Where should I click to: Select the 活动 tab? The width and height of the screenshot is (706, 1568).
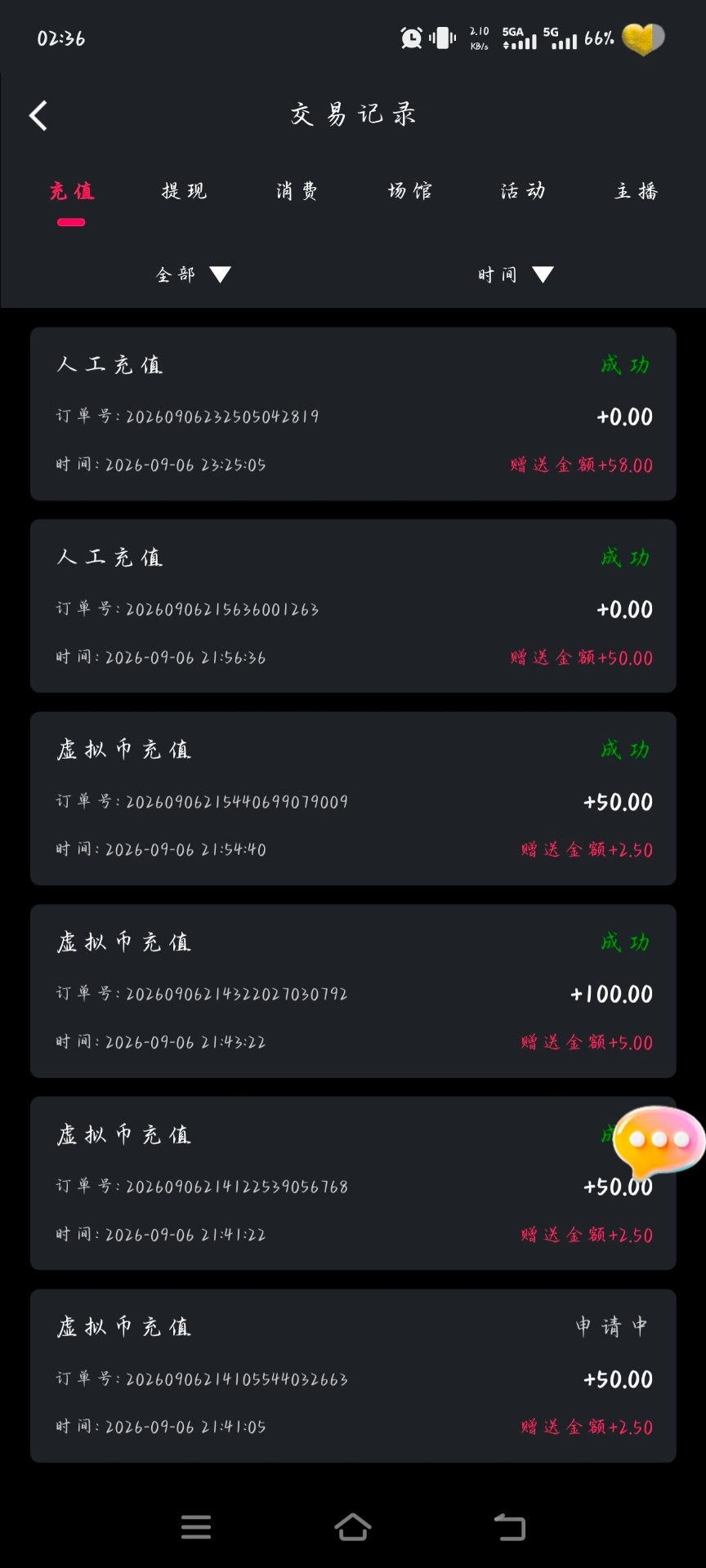click(x=523, y=191)
